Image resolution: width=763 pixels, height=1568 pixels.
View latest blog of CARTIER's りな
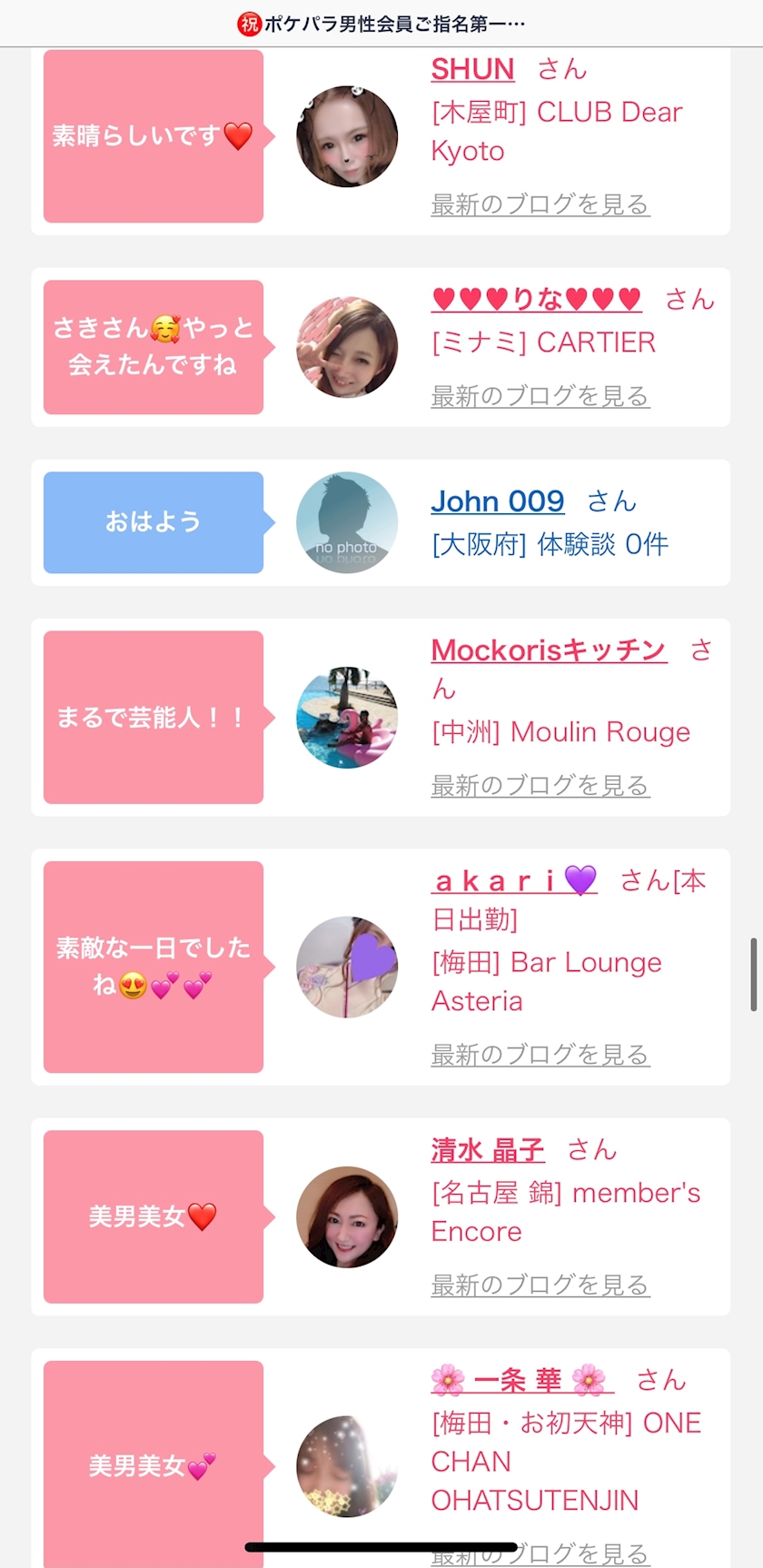tap(540, 396)
